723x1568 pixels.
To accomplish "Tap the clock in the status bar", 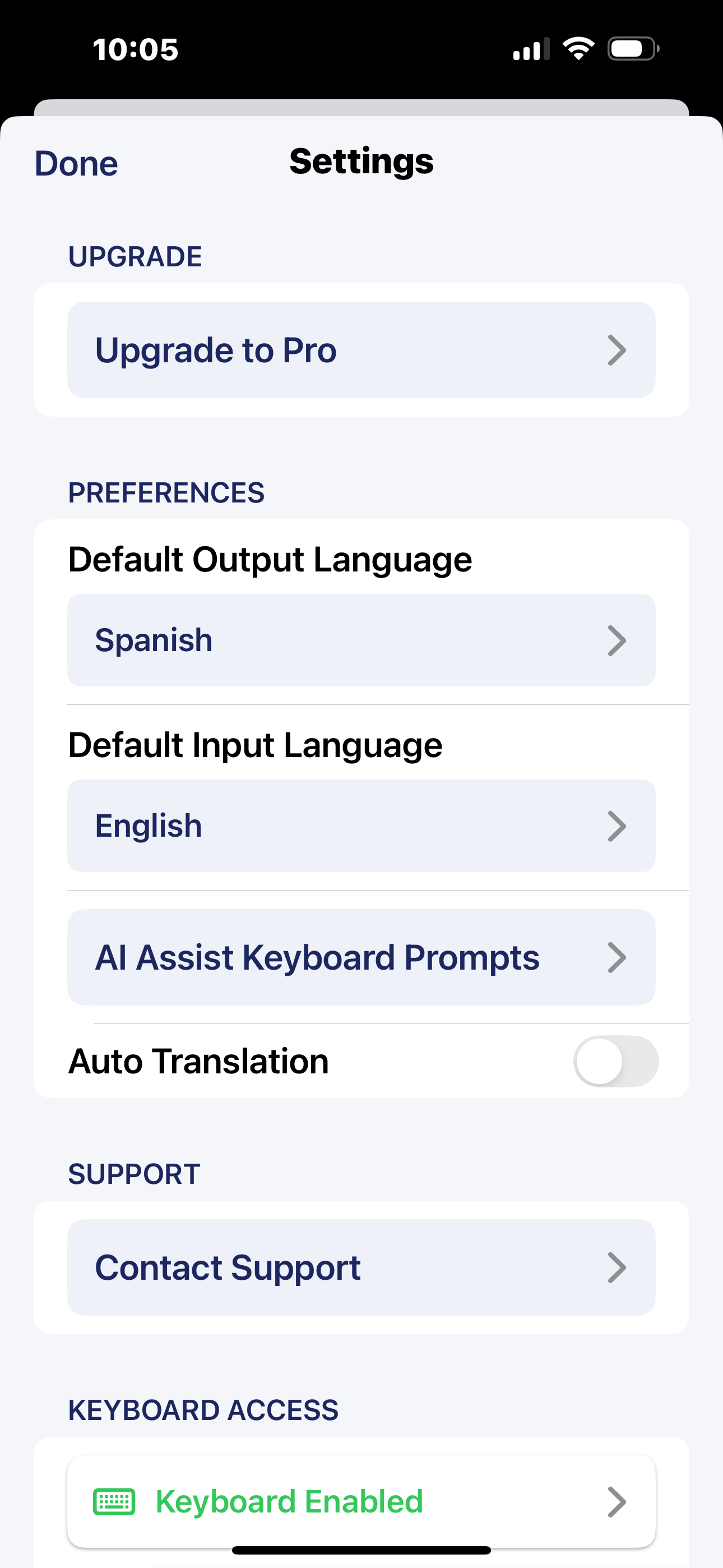I will click(135, 49).
